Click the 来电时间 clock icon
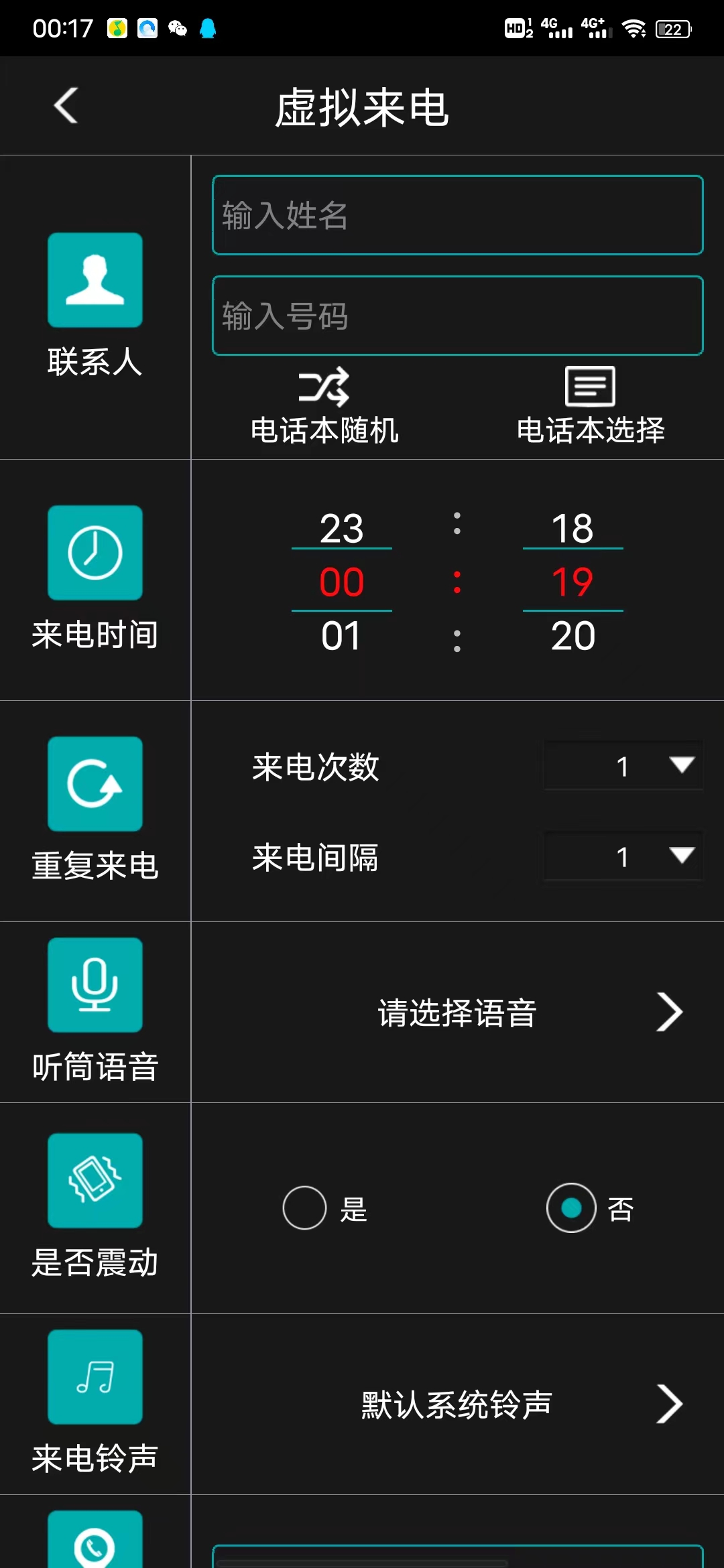Viewport: 724px width, 1568px height. pyautogui.click(x=95, y=551)
